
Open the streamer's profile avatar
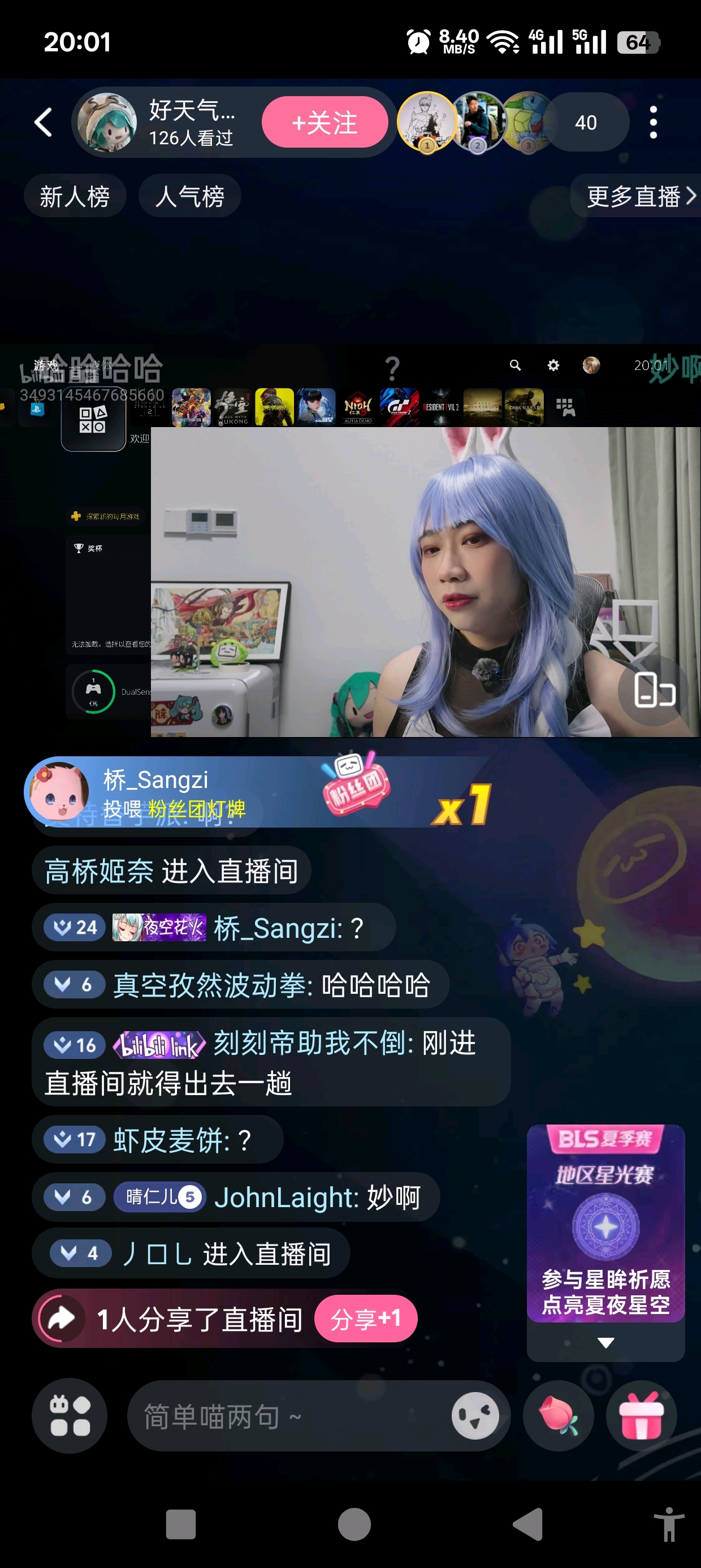point(108,122)
